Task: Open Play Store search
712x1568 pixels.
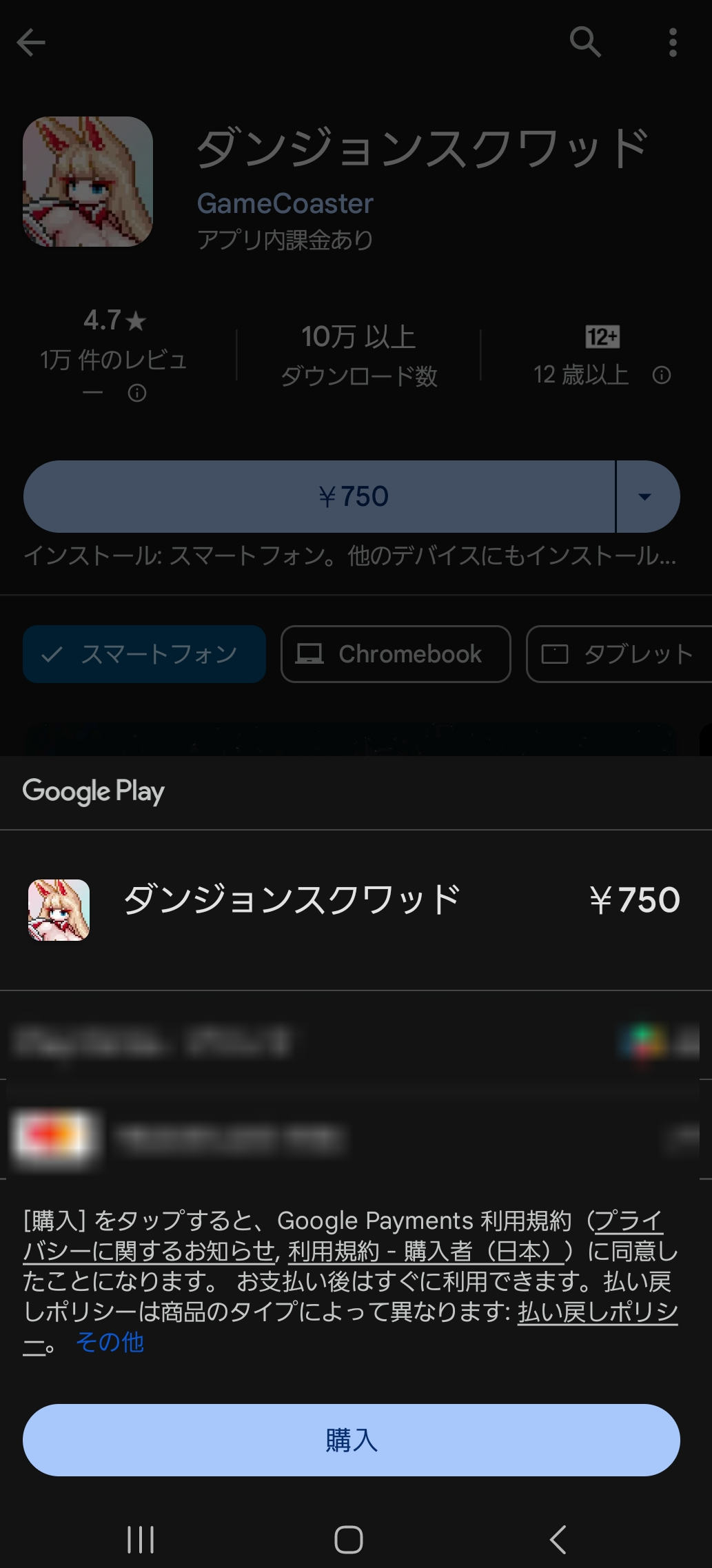Action: click(x=585, y=43)
